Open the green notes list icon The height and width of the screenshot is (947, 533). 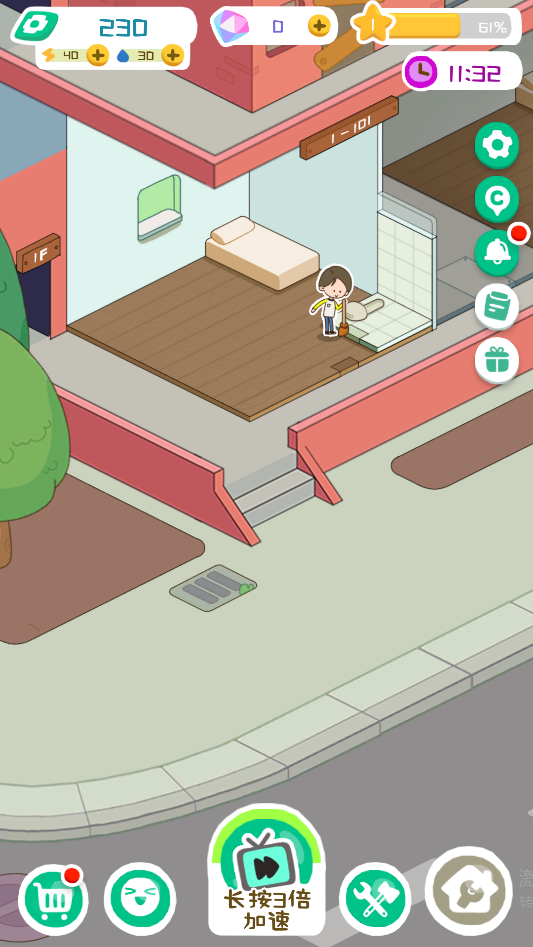click(x=497, y=306)
